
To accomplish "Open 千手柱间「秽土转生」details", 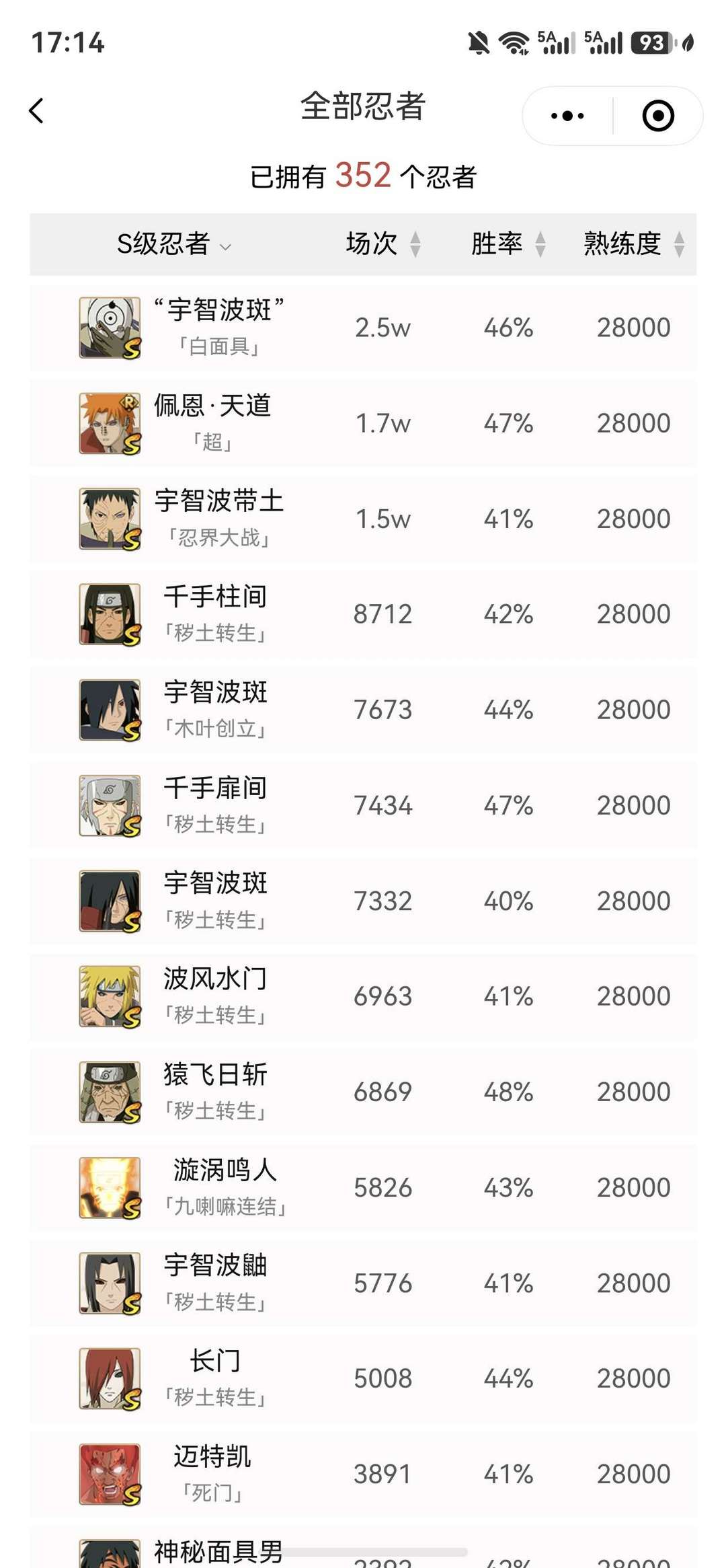I will pos(363,615).
